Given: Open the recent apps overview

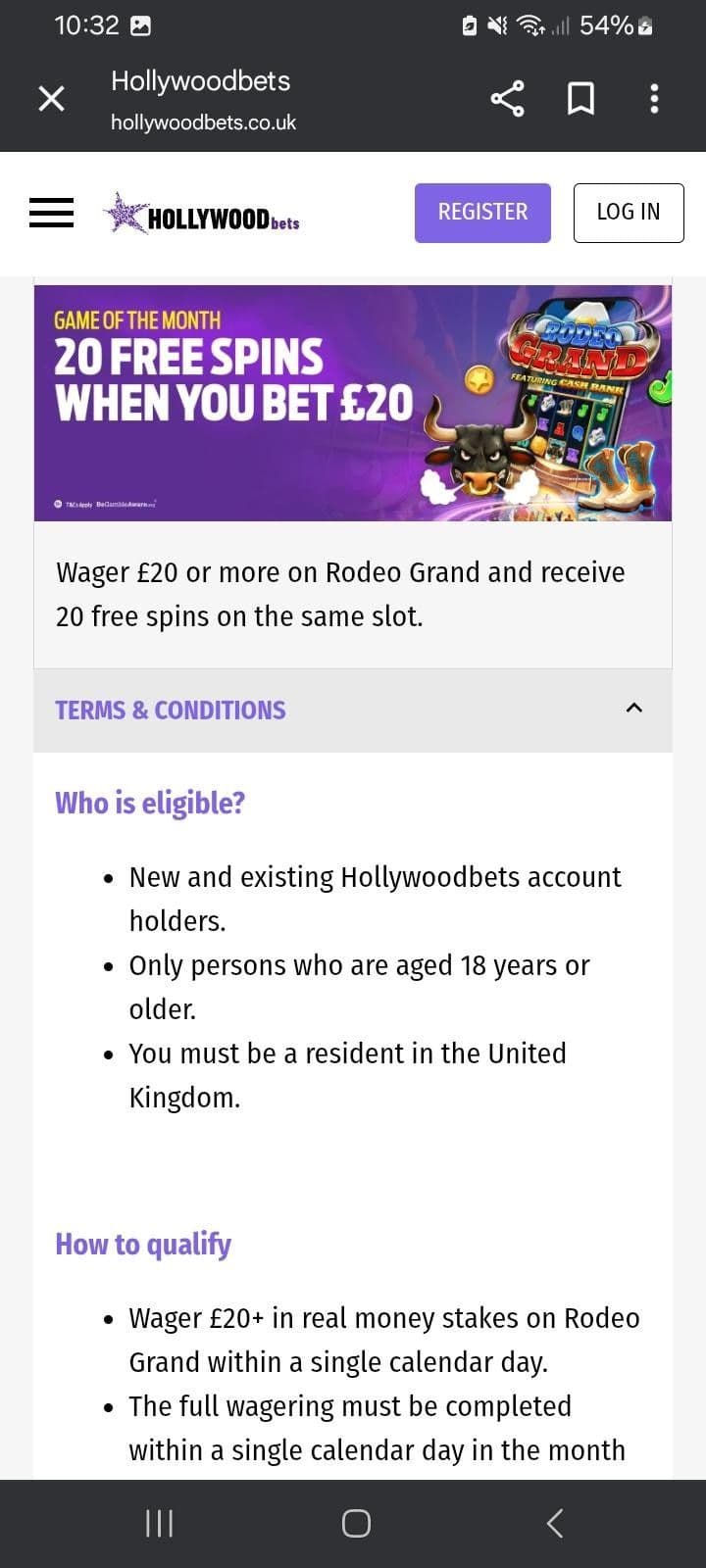Looking at the screenshot, I should [158, 1522].
